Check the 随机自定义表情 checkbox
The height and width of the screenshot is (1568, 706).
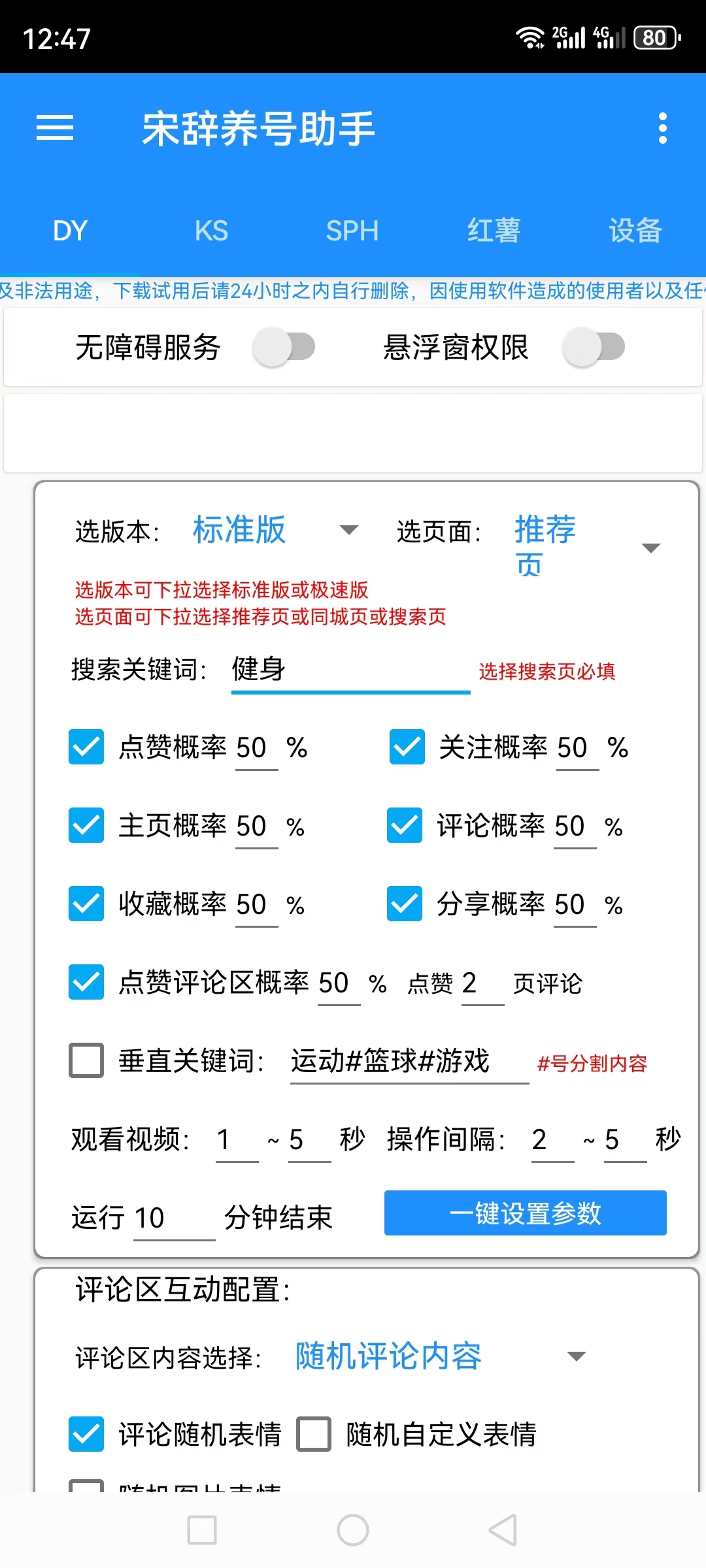pyautogui.click(x=314, y=1434)
